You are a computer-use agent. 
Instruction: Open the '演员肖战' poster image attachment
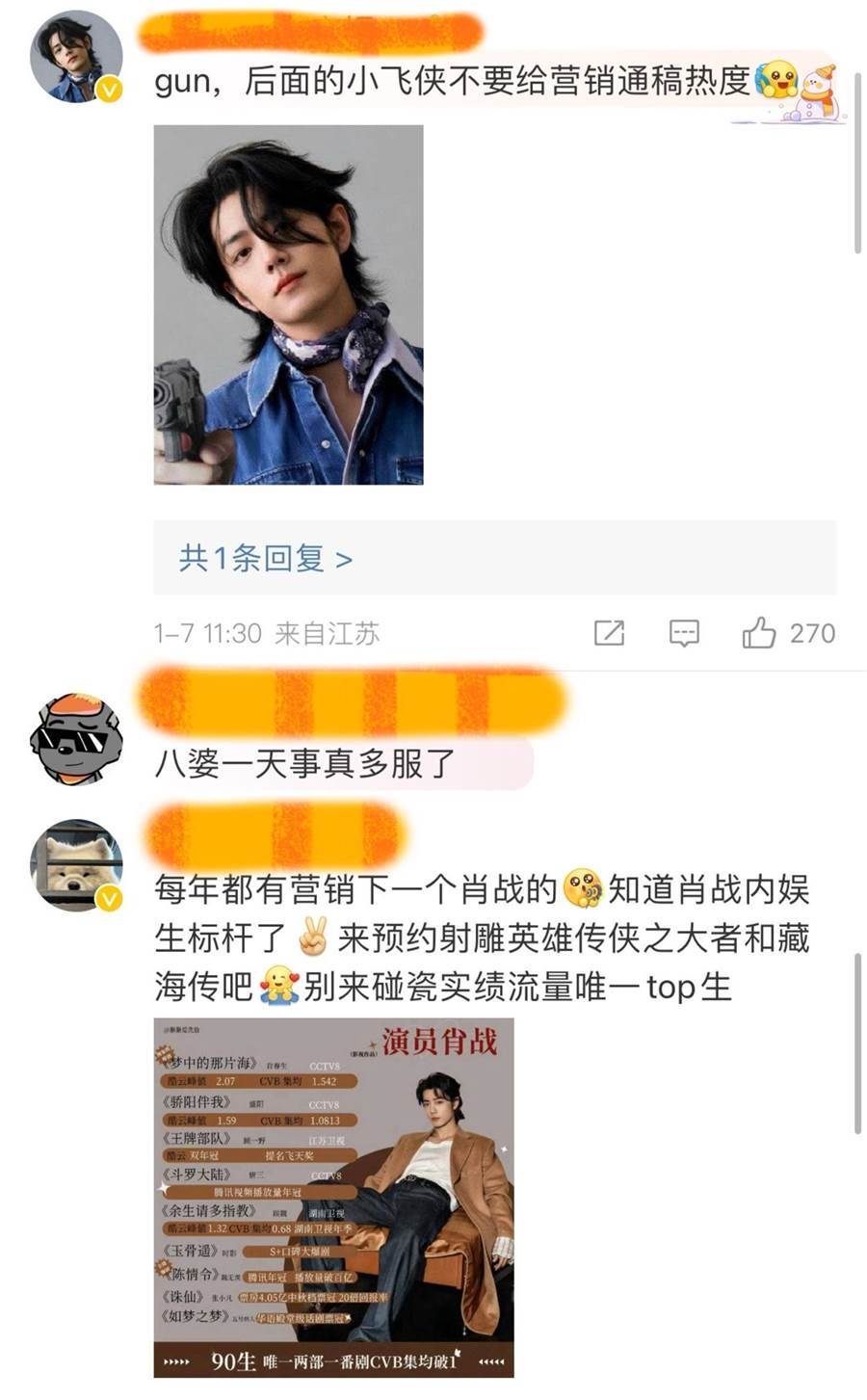pos(333,1197)
